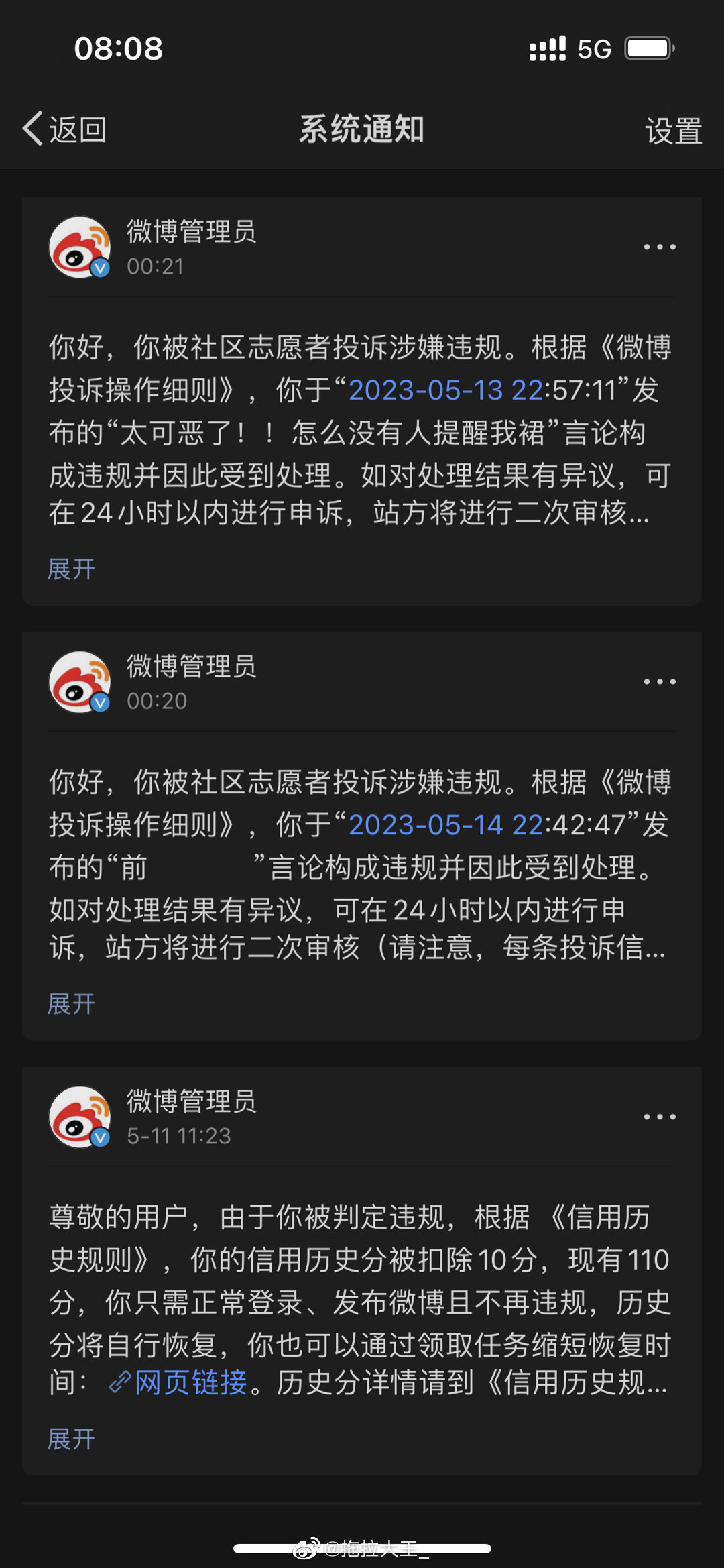The height and width of the screenshot is (1568, 724).
Task: Open the 网页链接 link
Action: [x=178, y=1382]
